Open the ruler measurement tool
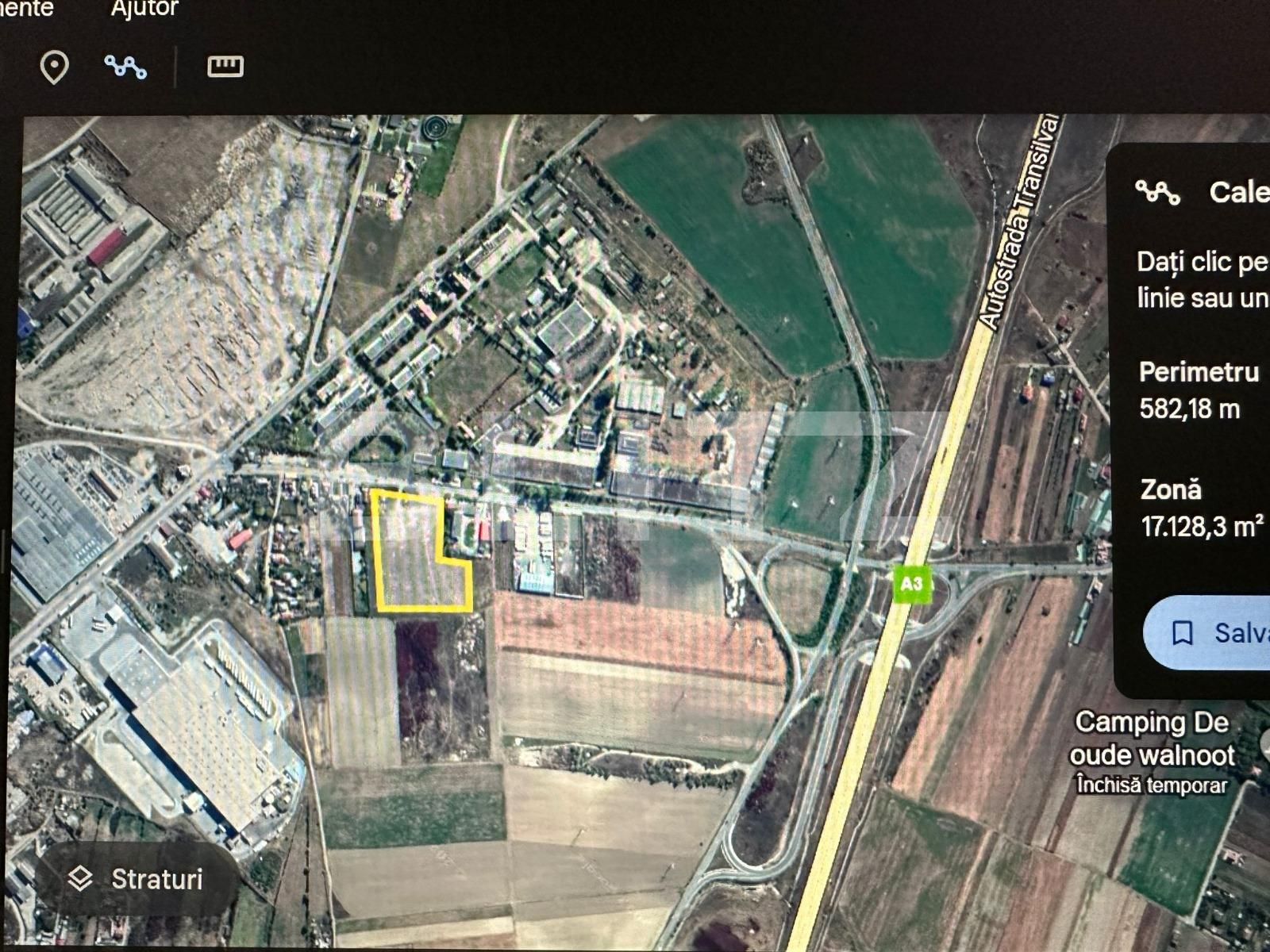 [225, 67]
